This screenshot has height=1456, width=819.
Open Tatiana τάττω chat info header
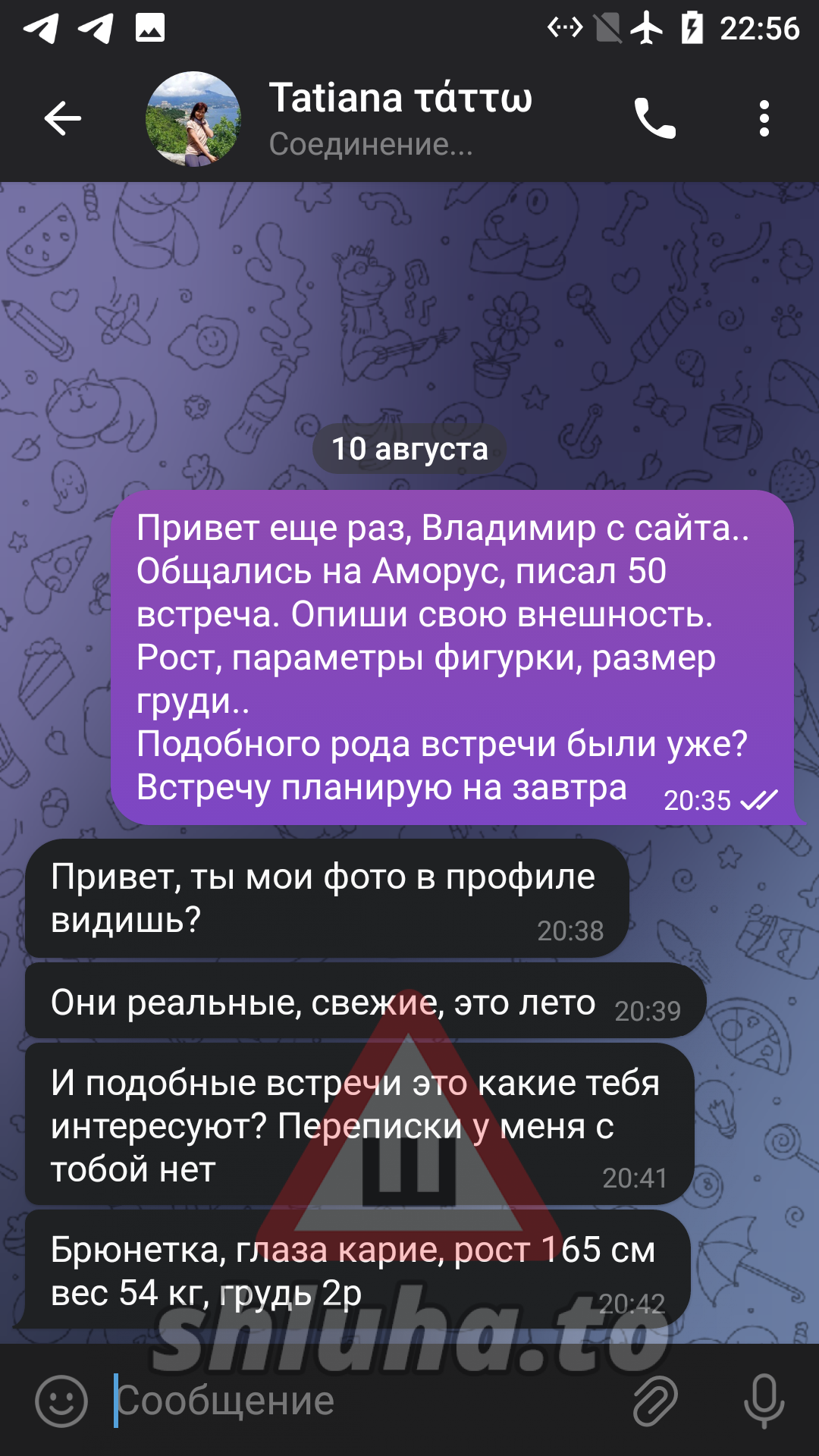(x=400, y=118)
